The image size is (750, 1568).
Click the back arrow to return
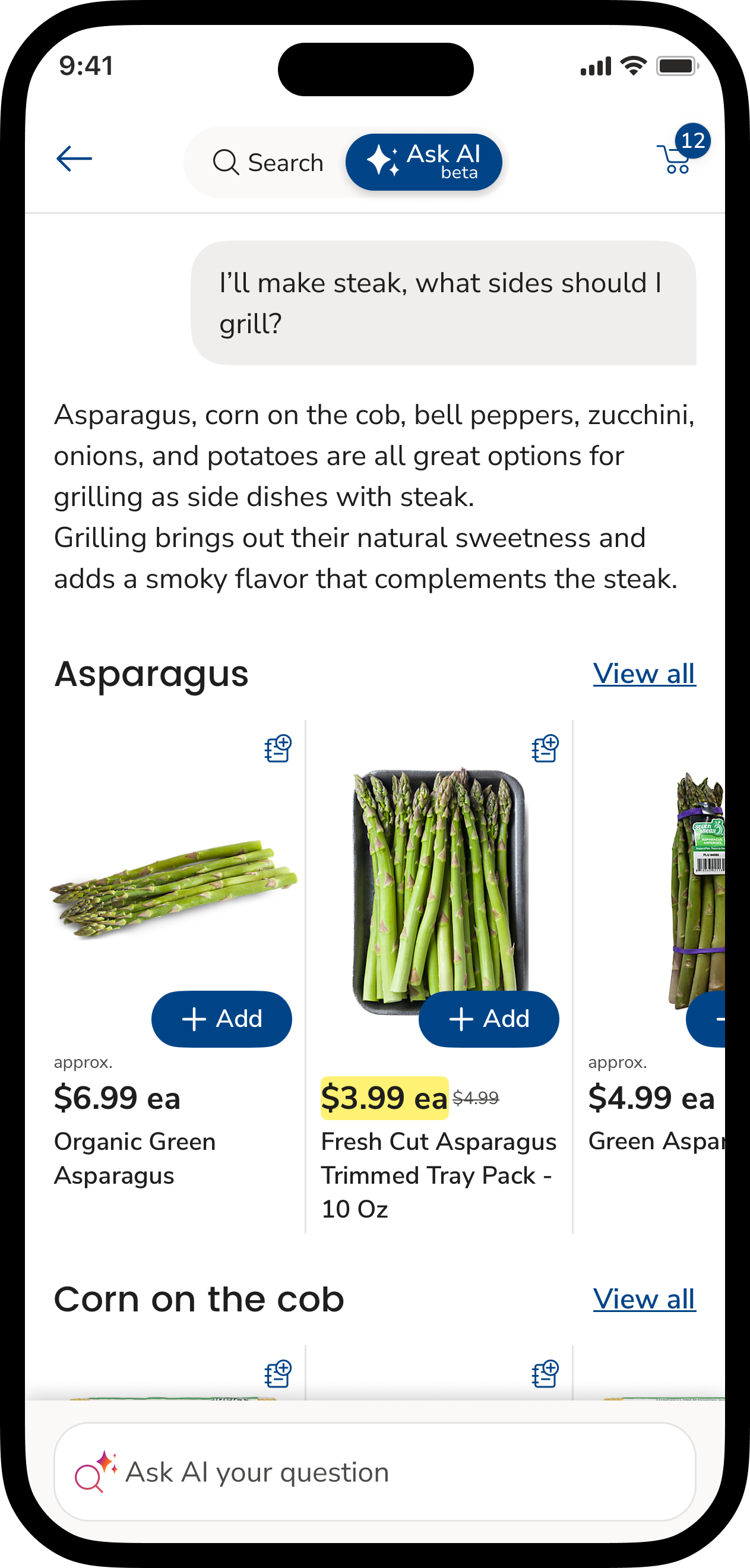tap(74, 158)
